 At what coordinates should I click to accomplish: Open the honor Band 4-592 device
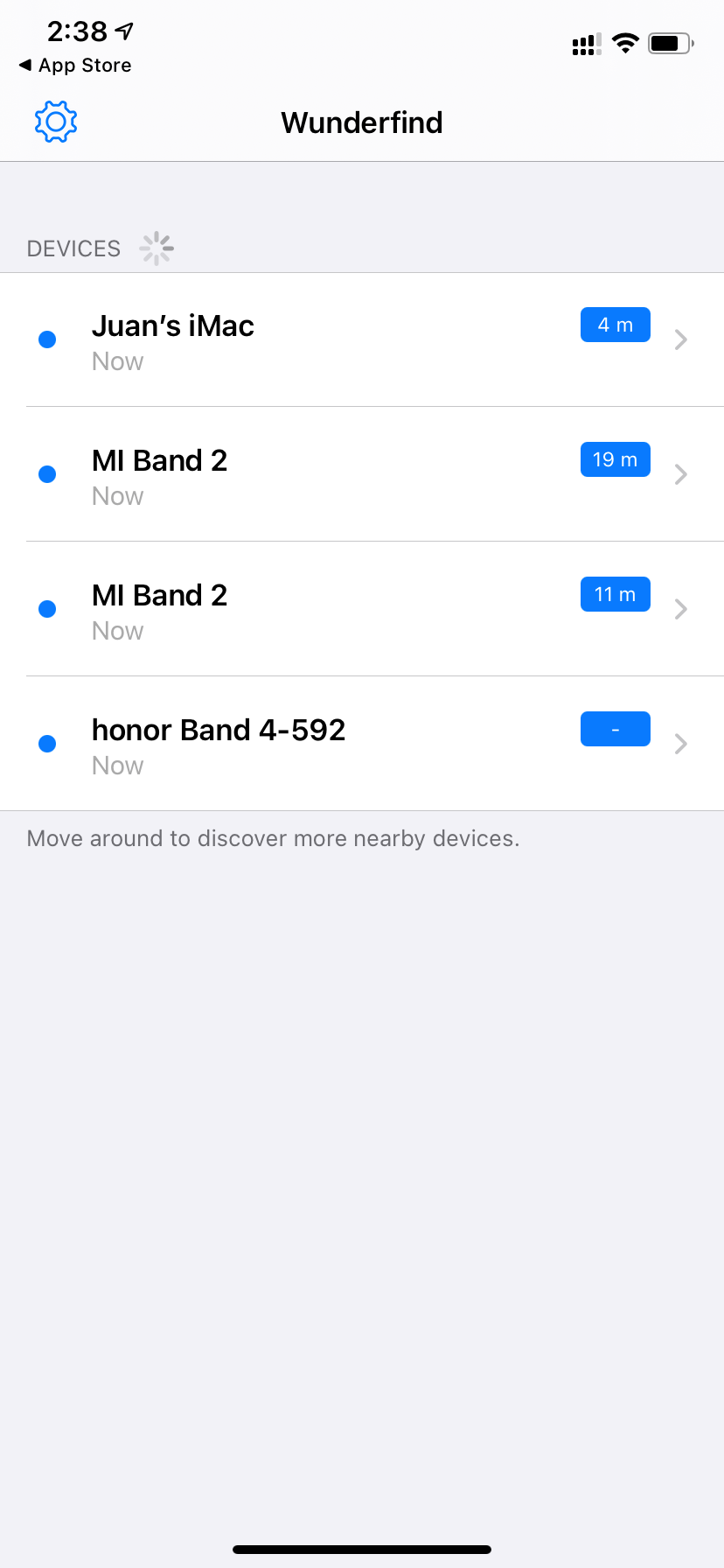point(362,744)
